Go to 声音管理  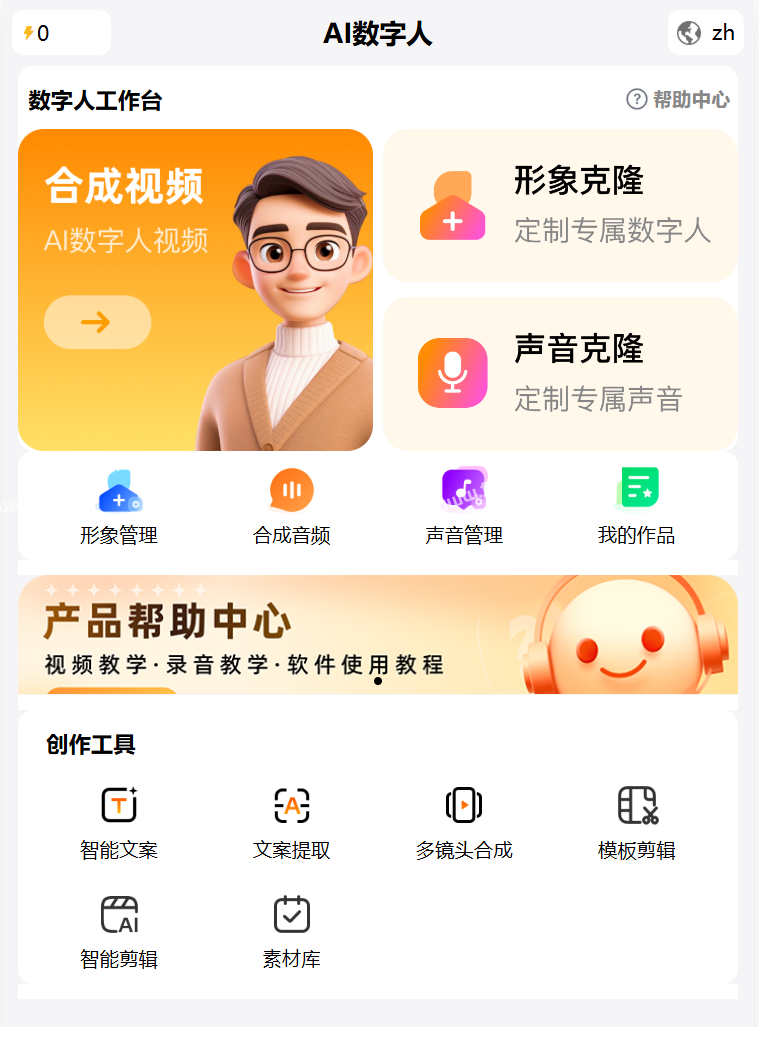click(x=464, y=507)
